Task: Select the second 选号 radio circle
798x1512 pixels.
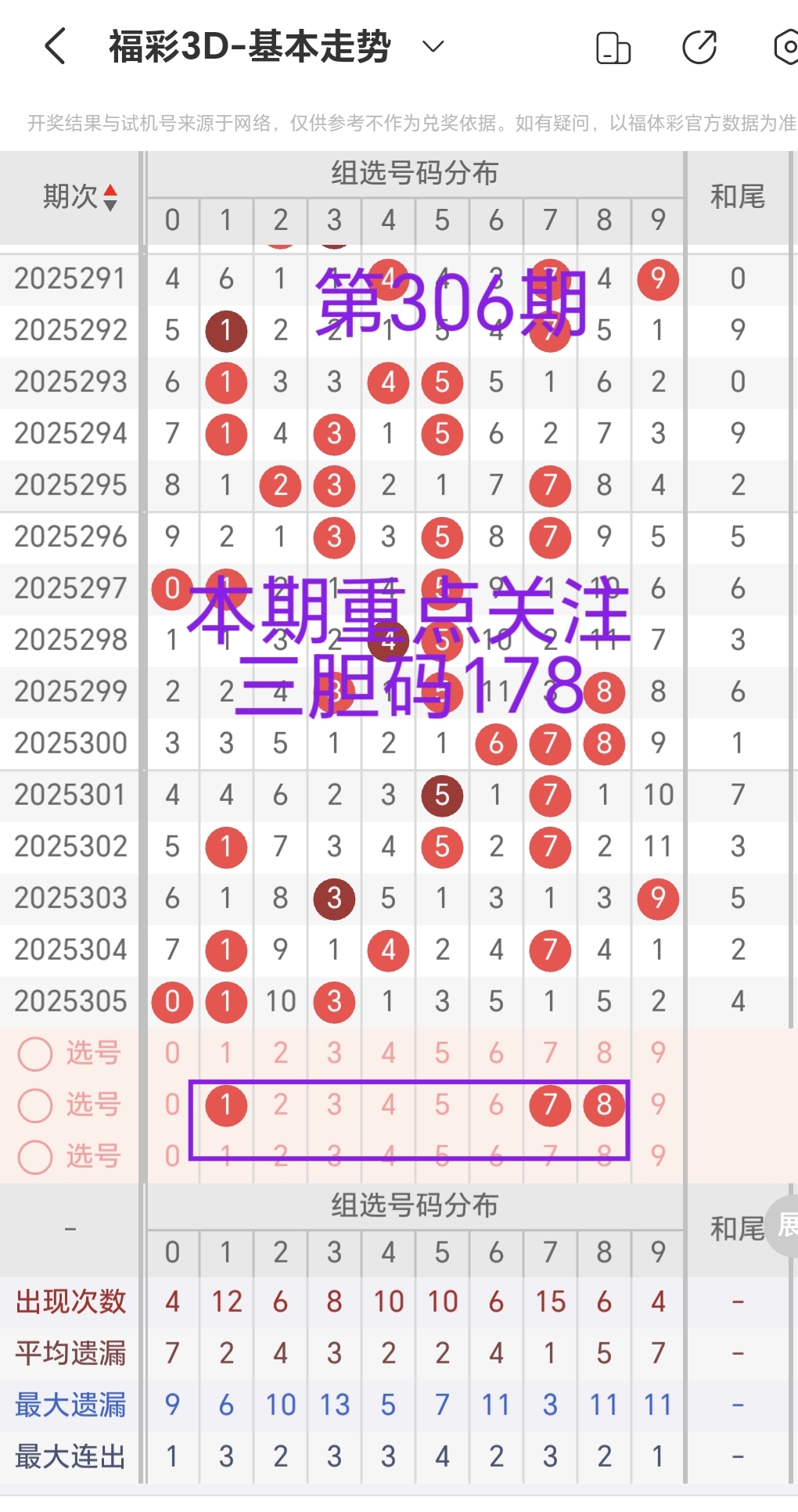Action: (x=34, y=1105)
